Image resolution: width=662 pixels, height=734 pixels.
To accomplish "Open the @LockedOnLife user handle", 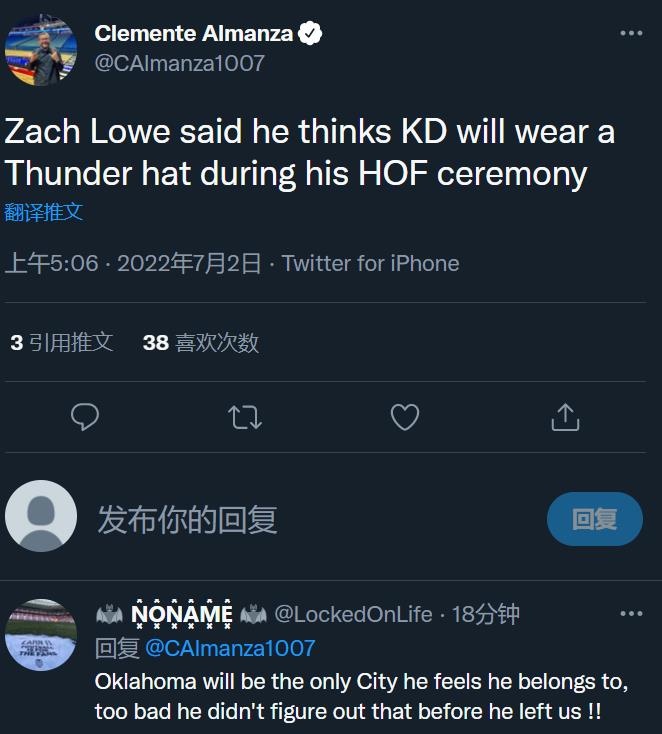I will pyautogui.click(x=353, y=614).
